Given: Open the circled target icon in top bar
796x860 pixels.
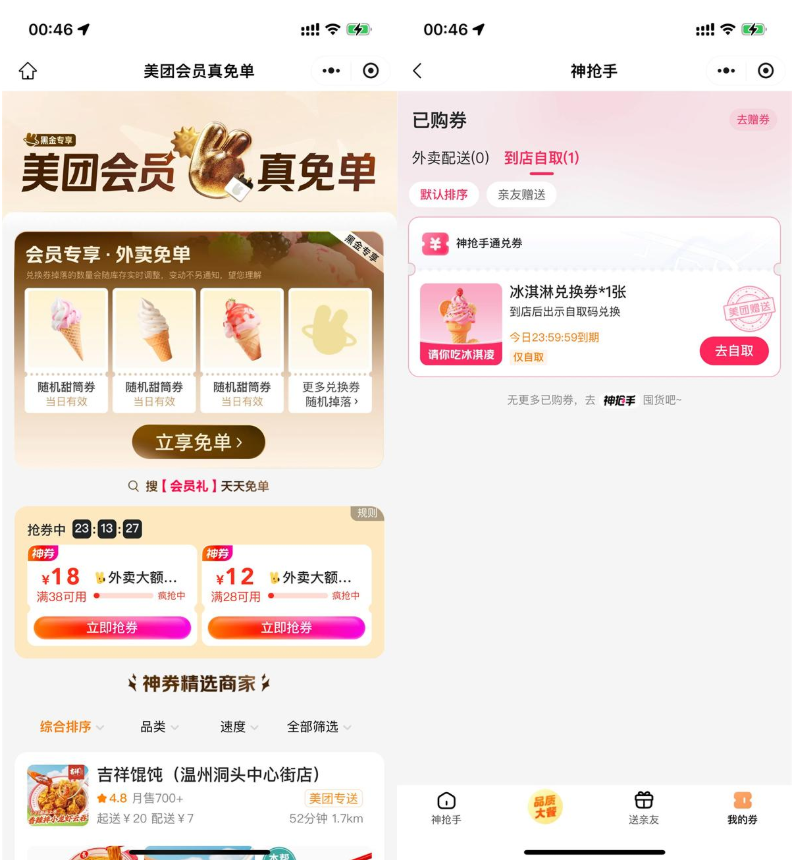Looking at the screenshot, I should (371, 71).
